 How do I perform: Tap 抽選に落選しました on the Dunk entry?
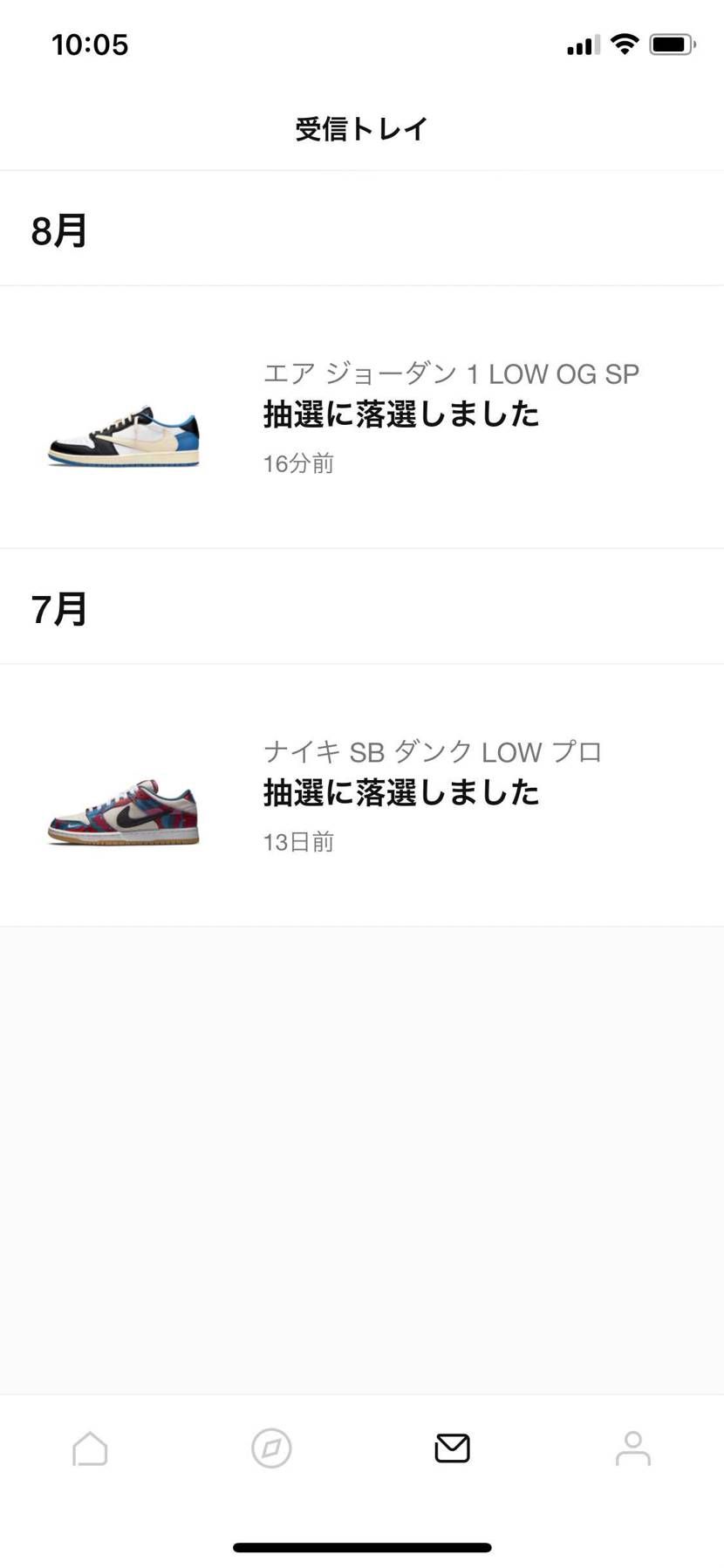tap(401, 794)
